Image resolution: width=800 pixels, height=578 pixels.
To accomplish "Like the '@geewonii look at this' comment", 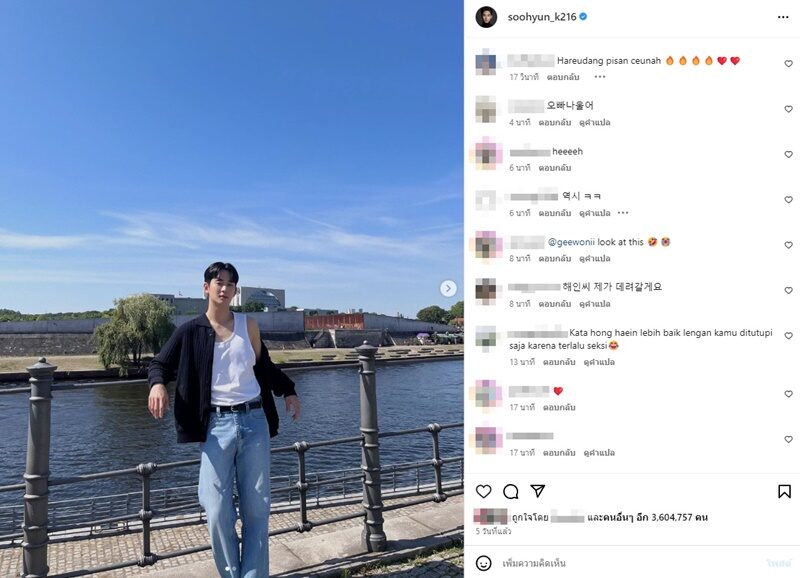I will [x=788, y=245].
